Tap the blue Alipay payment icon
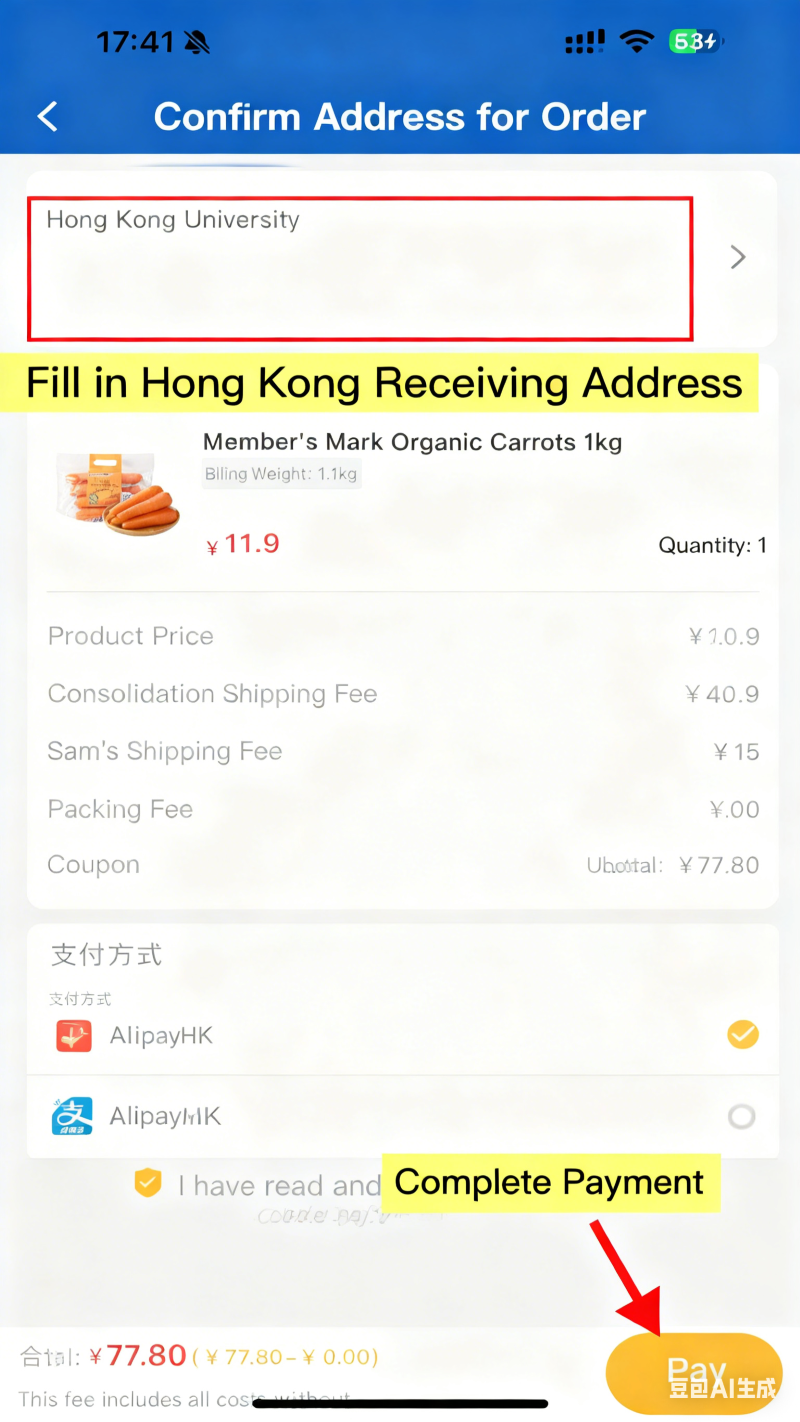Viewport: 800px width, 1422px height. 70,1116
